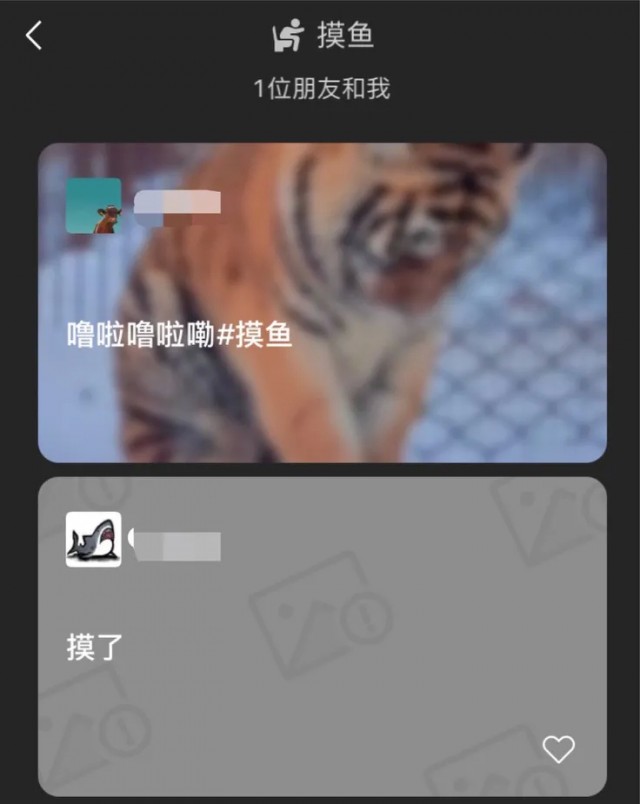Like the 摸了 status with the heart

coord(558,749)
